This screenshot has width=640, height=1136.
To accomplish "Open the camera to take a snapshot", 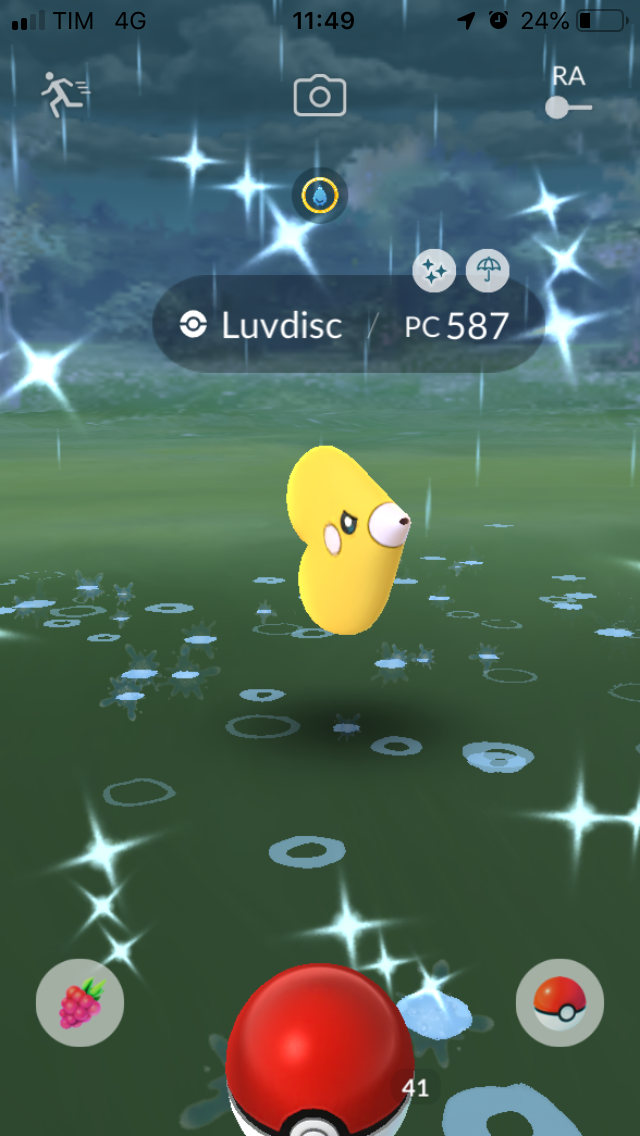I will [320, 97].
